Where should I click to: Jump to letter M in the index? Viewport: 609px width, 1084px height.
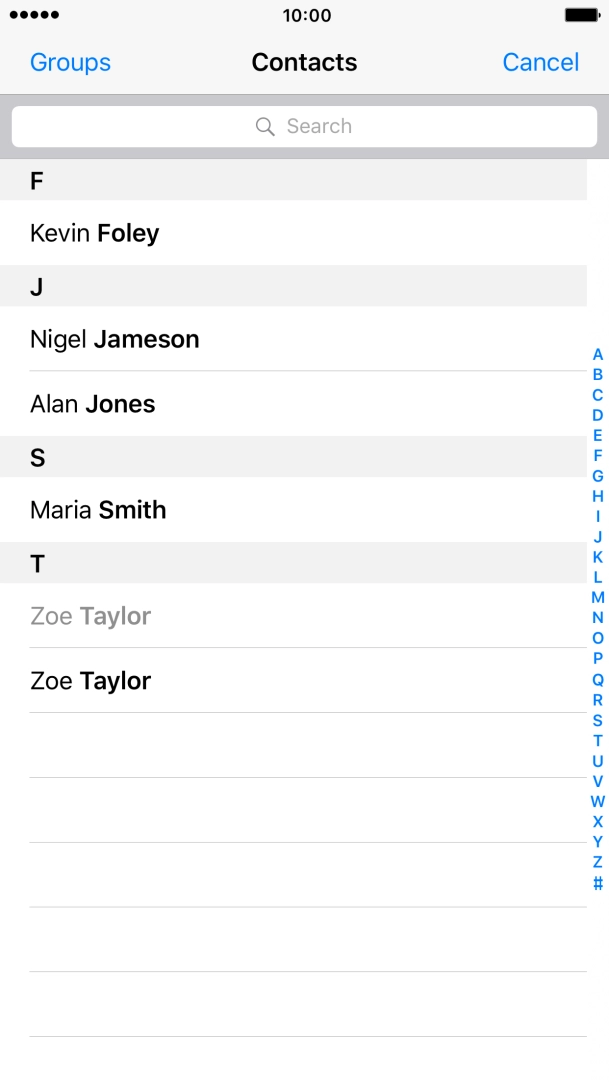coord(598,598)
